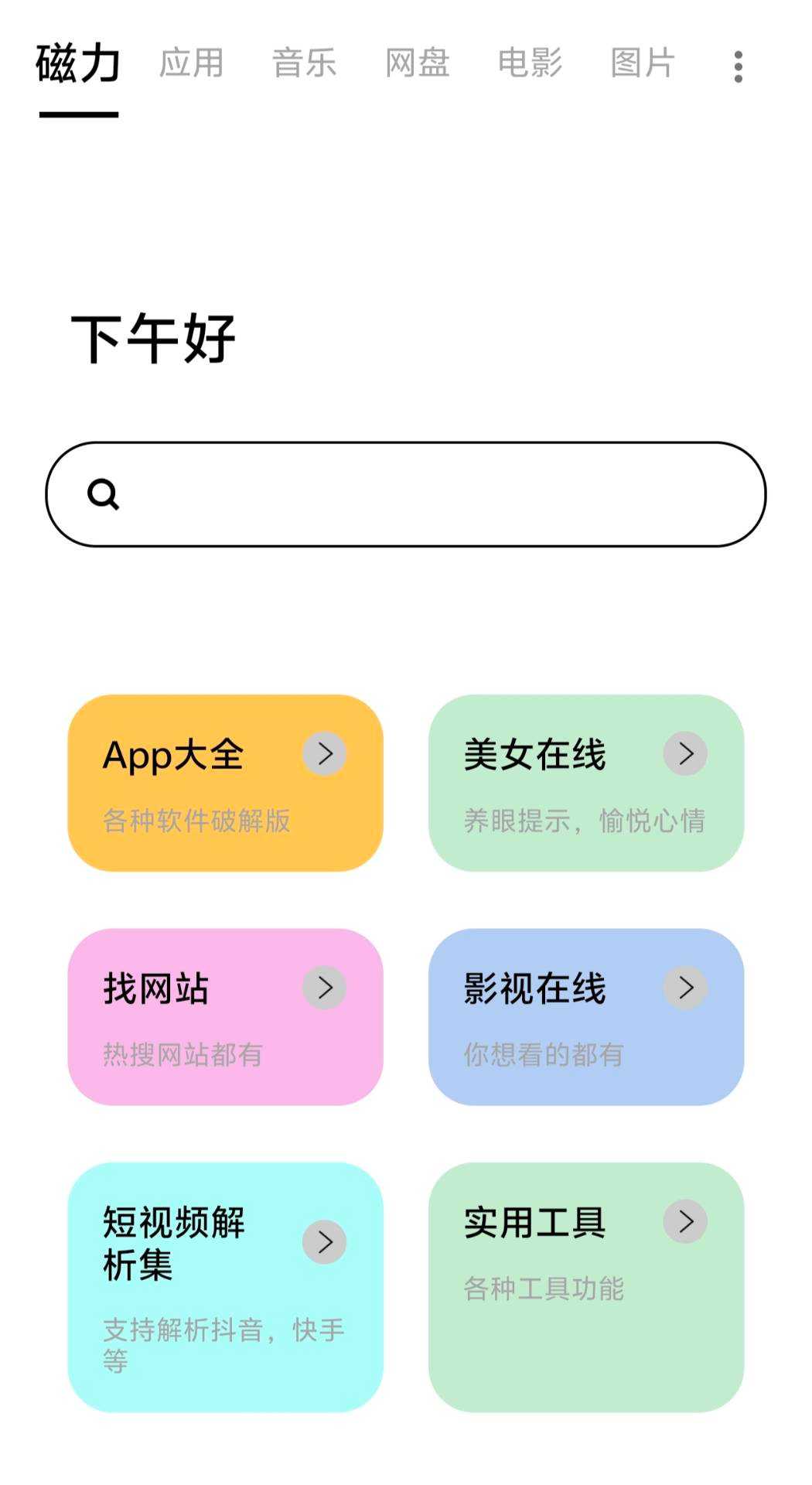Go to the 网盘 tab
This screenshot has width=812, height=1485.
pos(417,63)
